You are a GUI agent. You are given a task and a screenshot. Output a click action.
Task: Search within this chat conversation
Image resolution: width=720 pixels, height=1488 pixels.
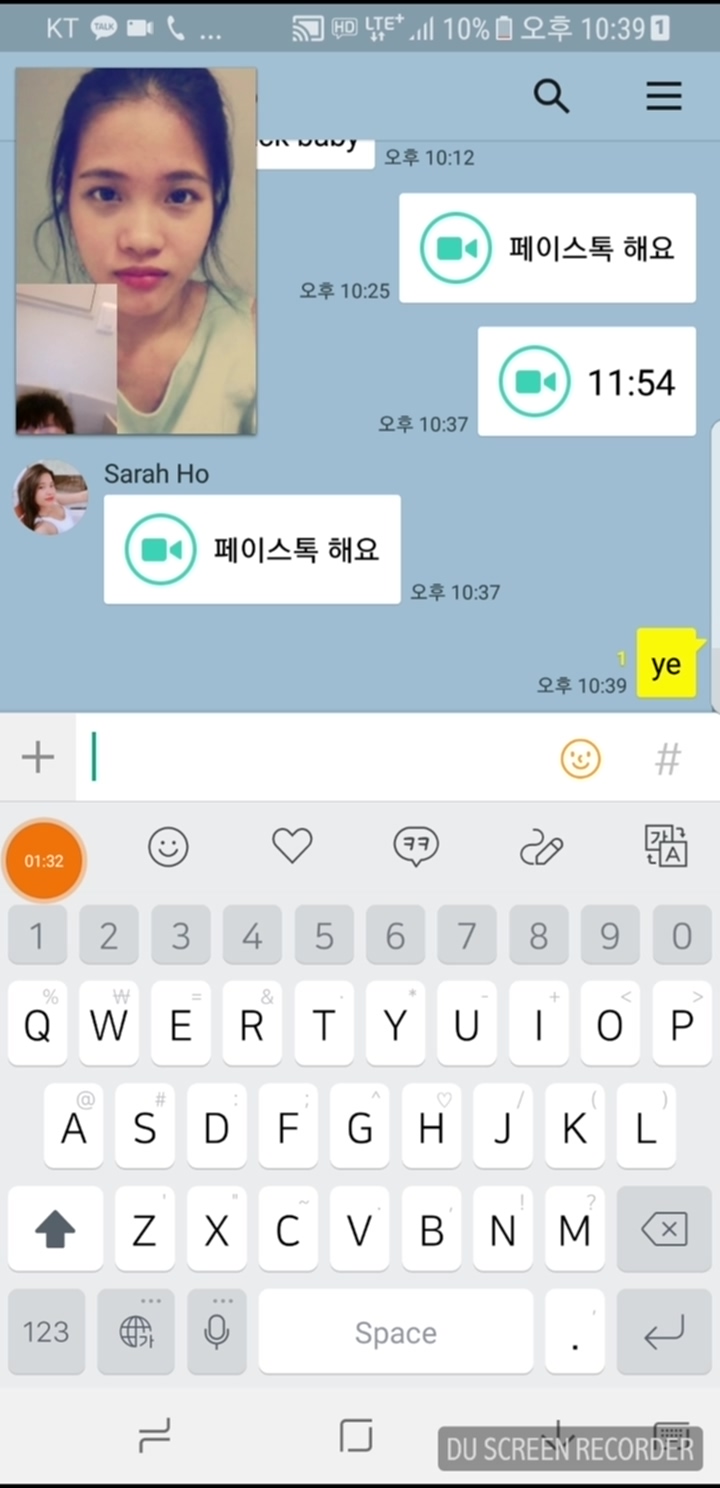click(551, 97)
